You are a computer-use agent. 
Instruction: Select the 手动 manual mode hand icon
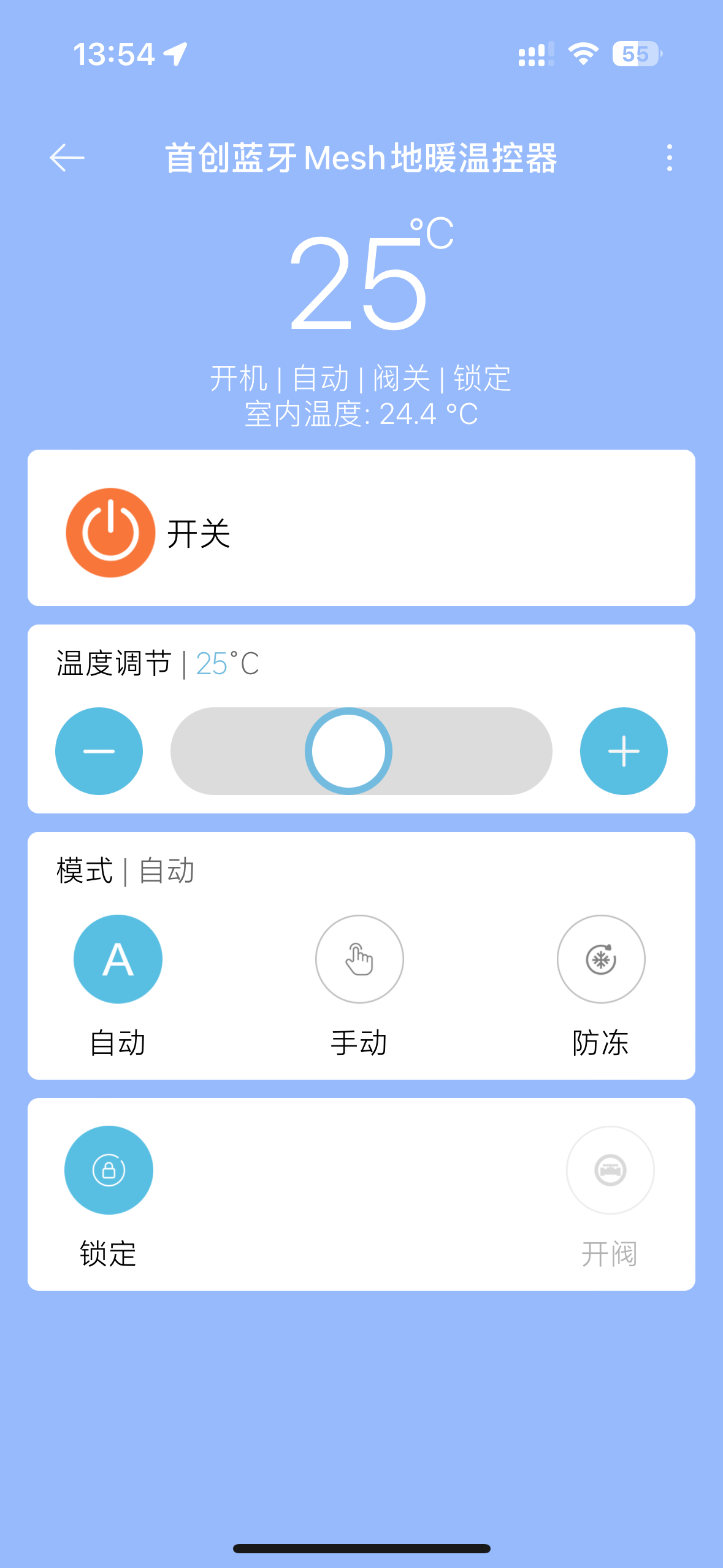pos(359,959)
